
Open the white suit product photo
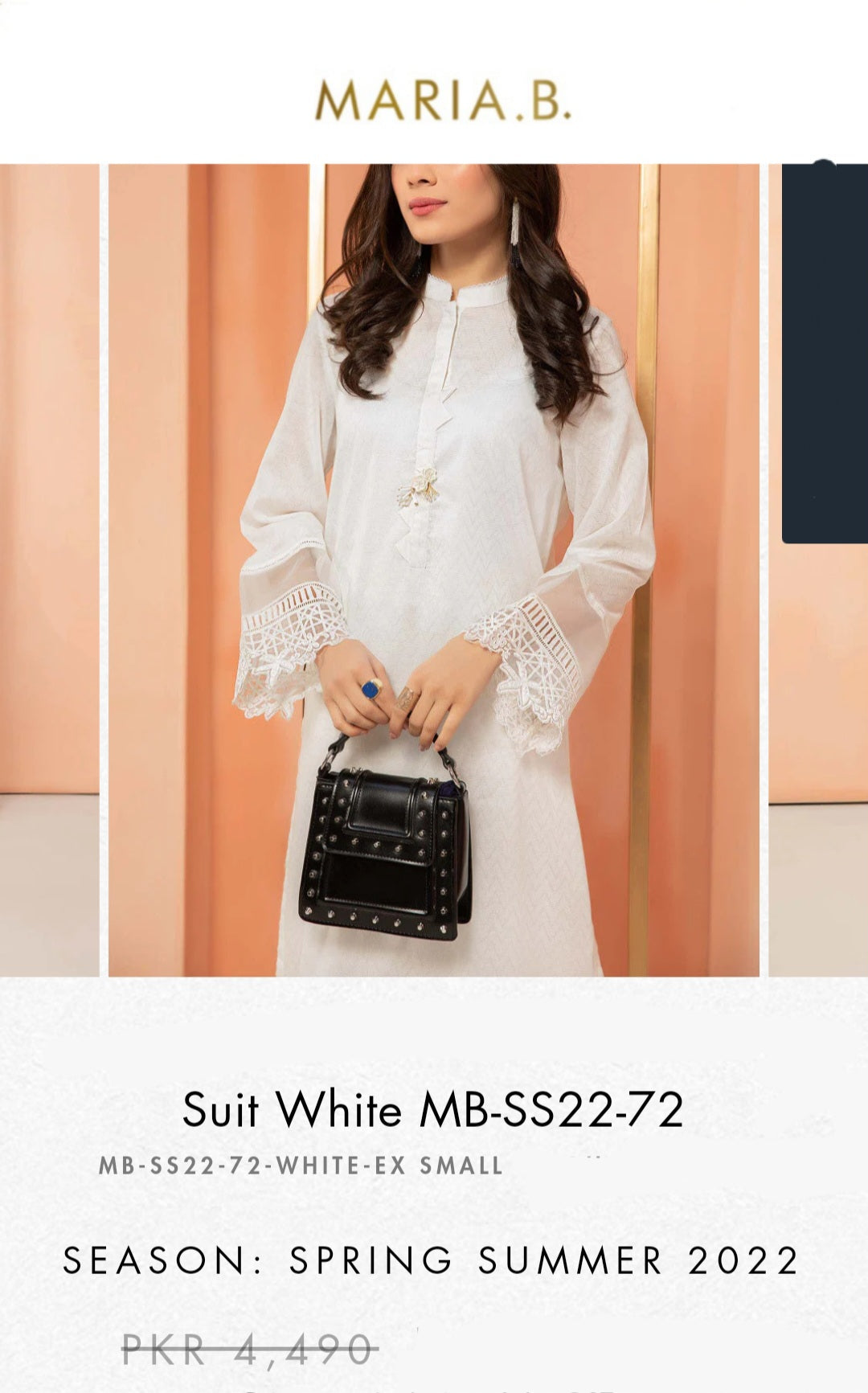(x=434, y=570)
